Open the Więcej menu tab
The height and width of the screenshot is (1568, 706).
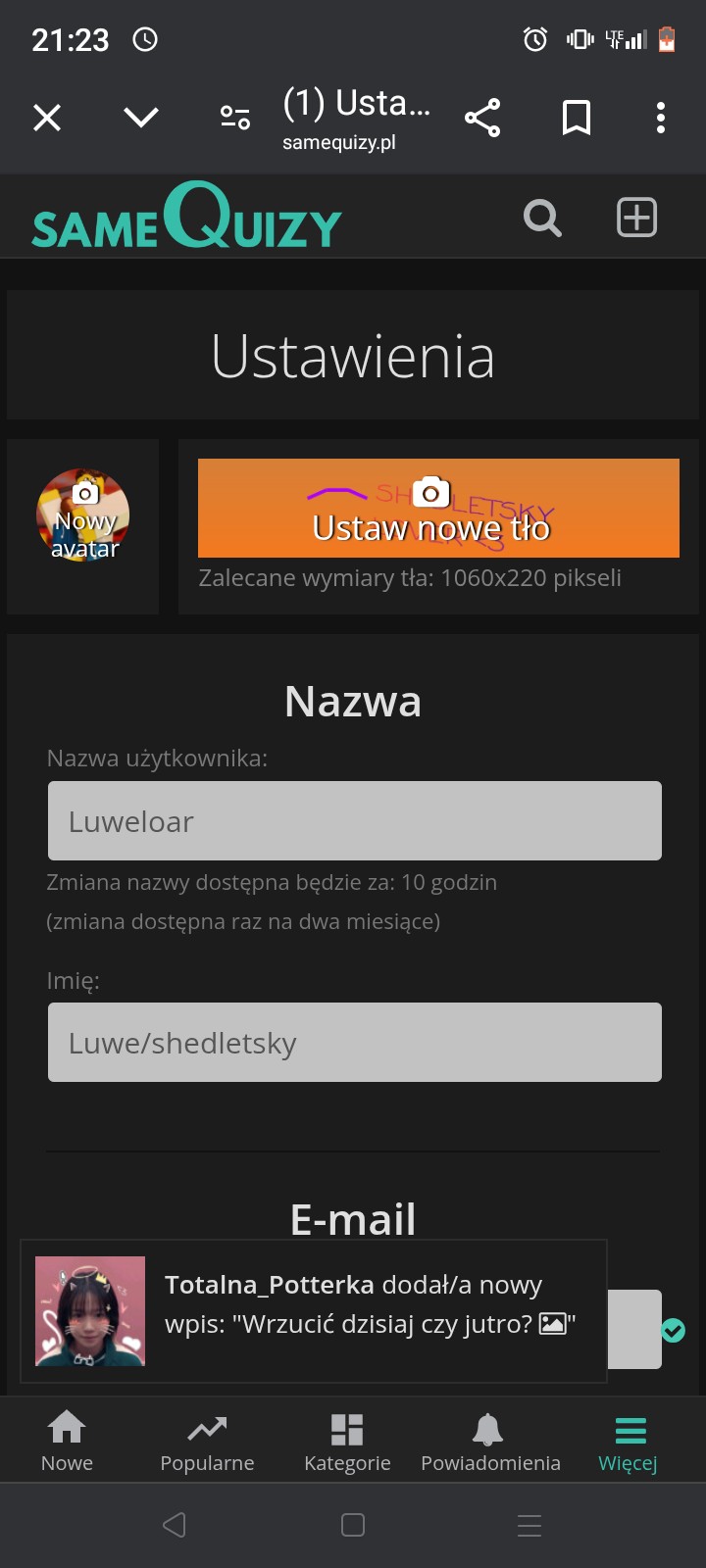pyautogui.click(x=629, y=1441)
